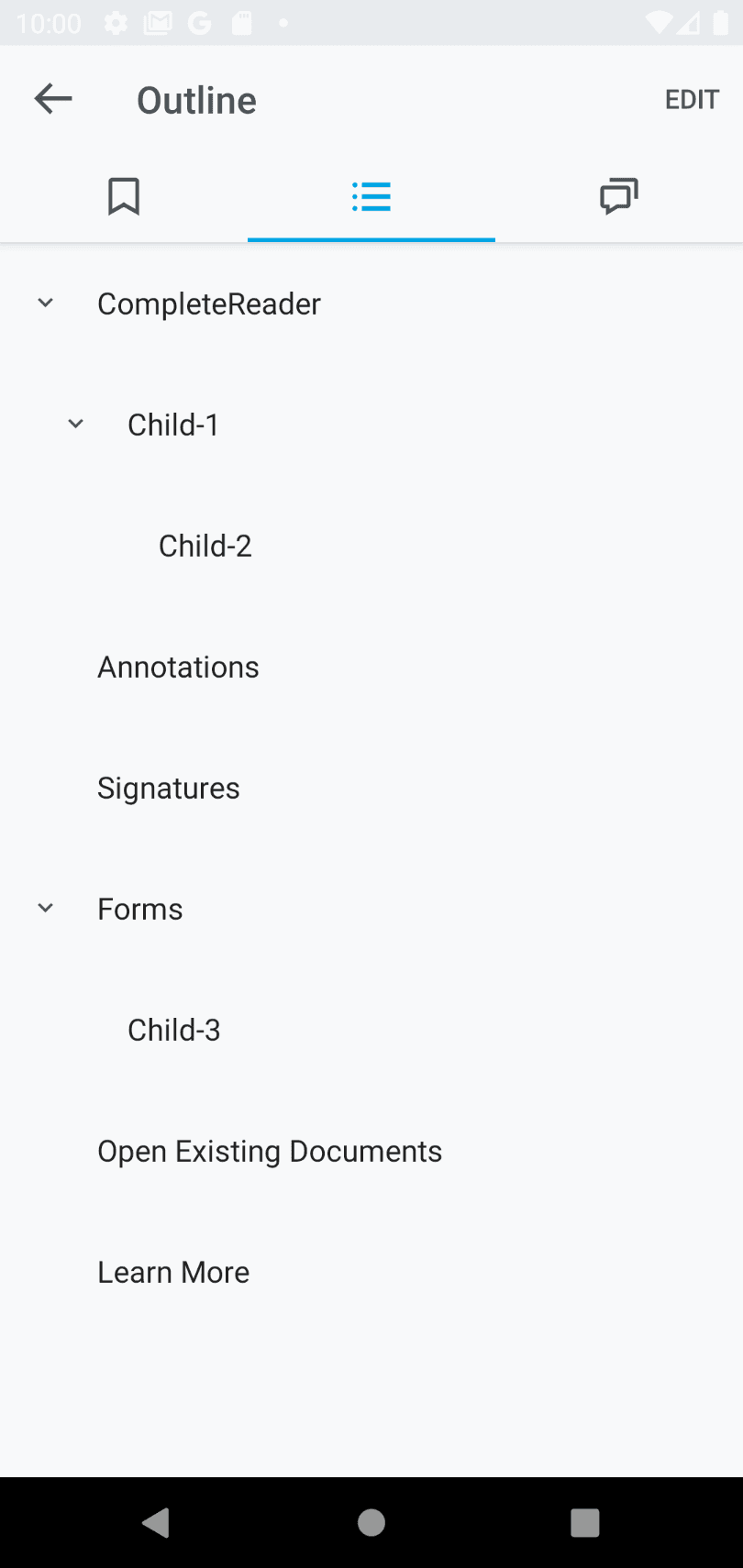This screenshot has width=743, height=1568.
Task: Jump to the Child-1 entry
Action: pos(173,425)
